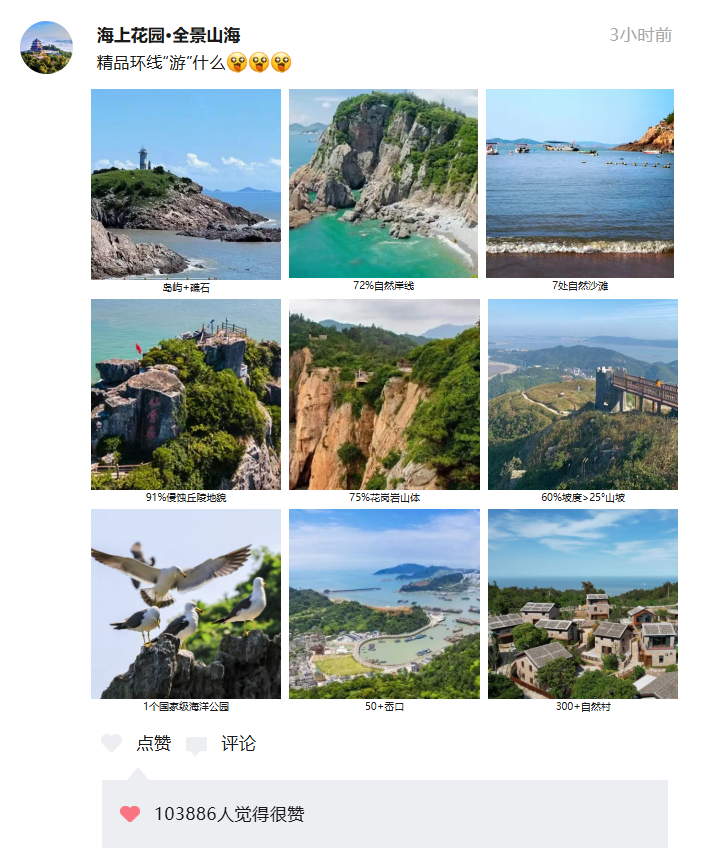724x863 pixels.
Task: Open the 海上花园·全景山海 profile avatar
Action: pos(46,47)
